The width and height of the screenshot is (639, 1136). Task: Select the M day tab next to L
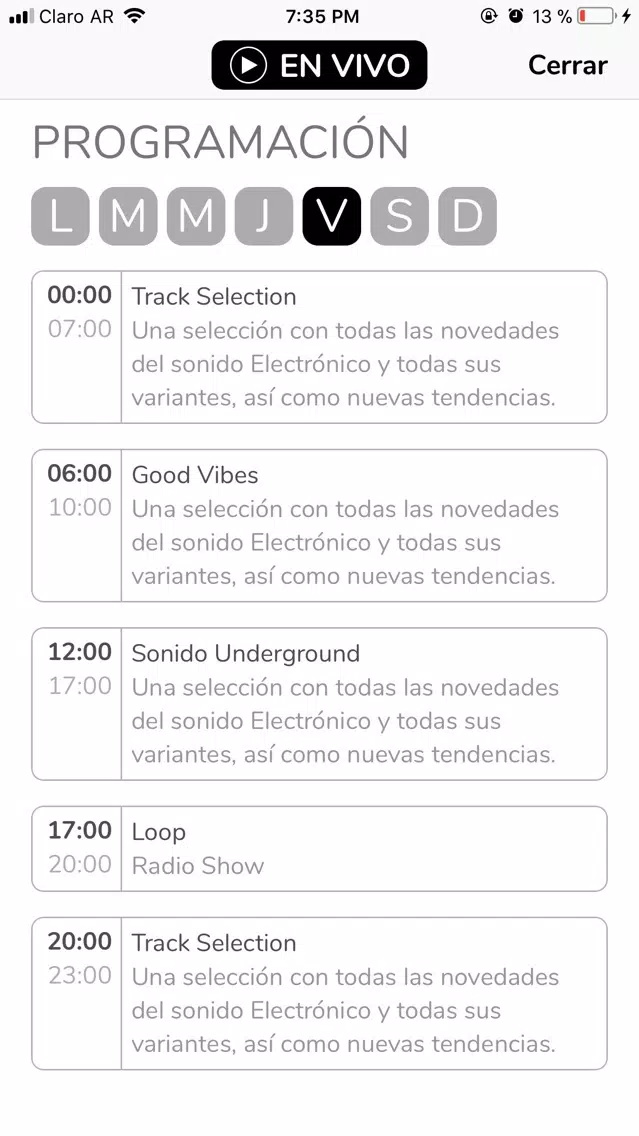128,217
